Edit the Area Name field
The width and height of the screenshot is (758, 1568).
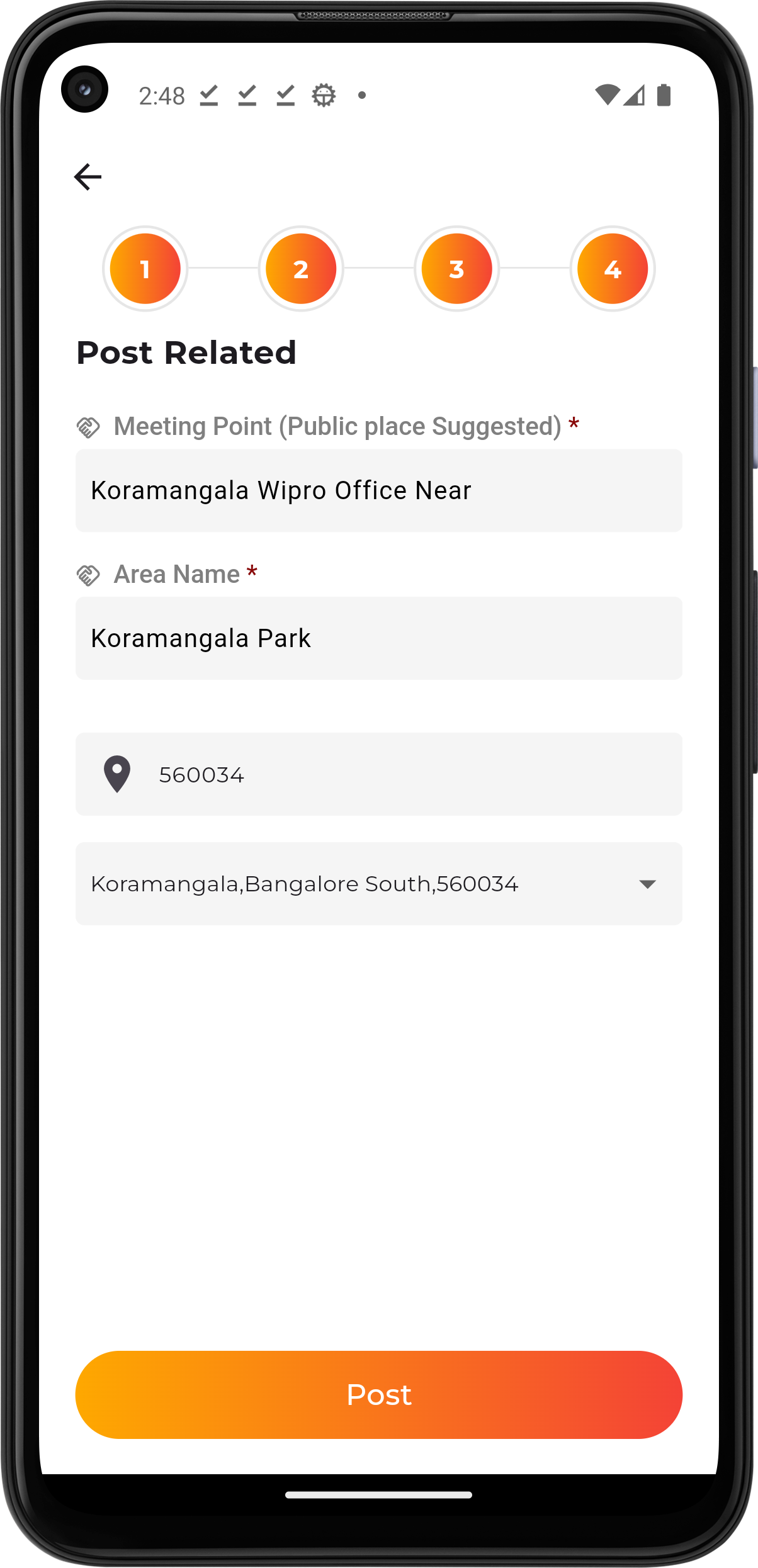coord(378,638)
